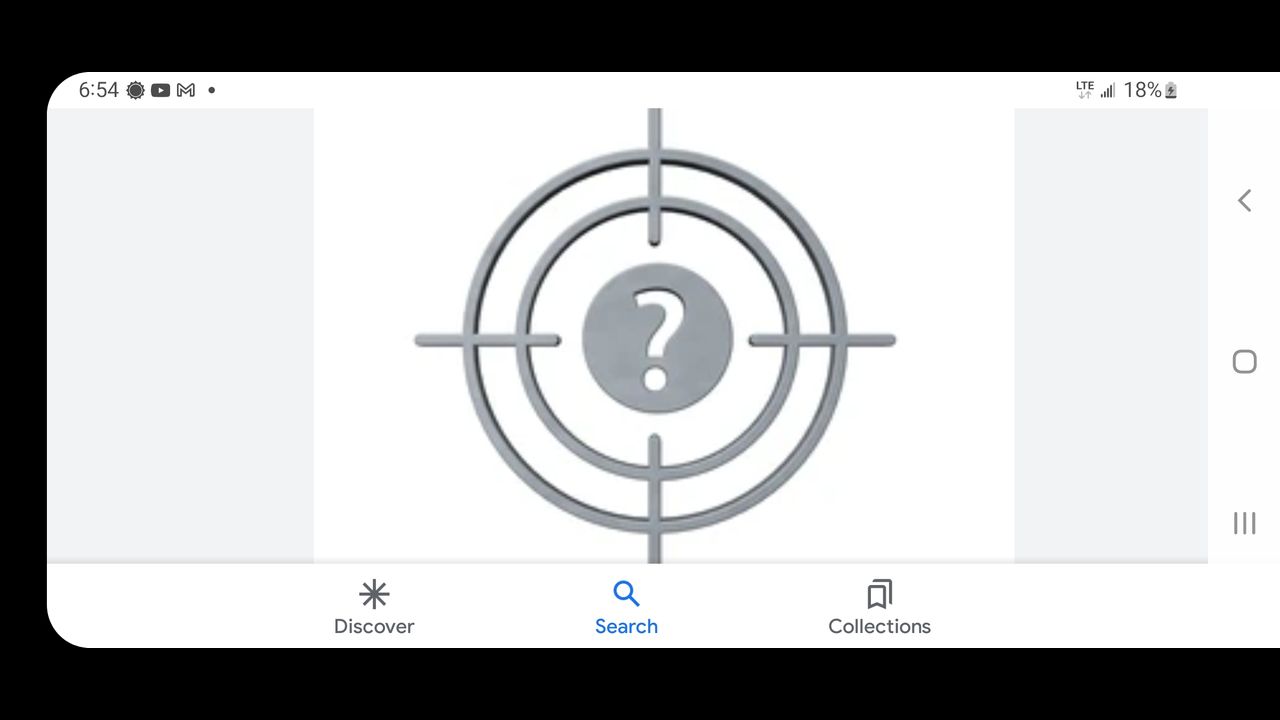The width and height of the screenshot is (1280, 720).
Task: Go to the home screen
Action: click(x=1244, y=362)
